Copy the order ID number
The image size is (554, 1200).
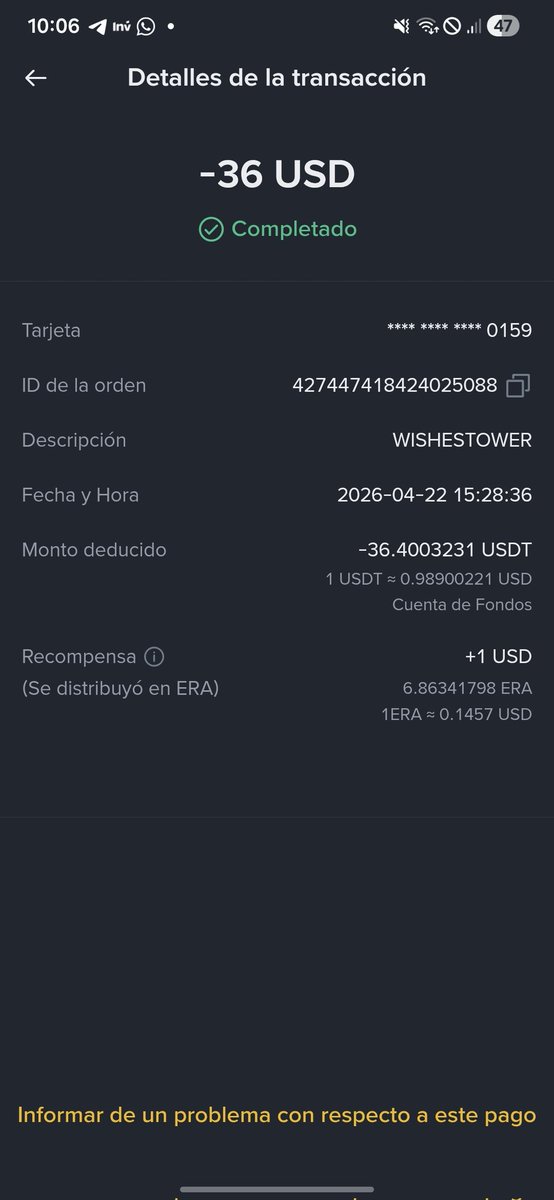click(518, 385)
